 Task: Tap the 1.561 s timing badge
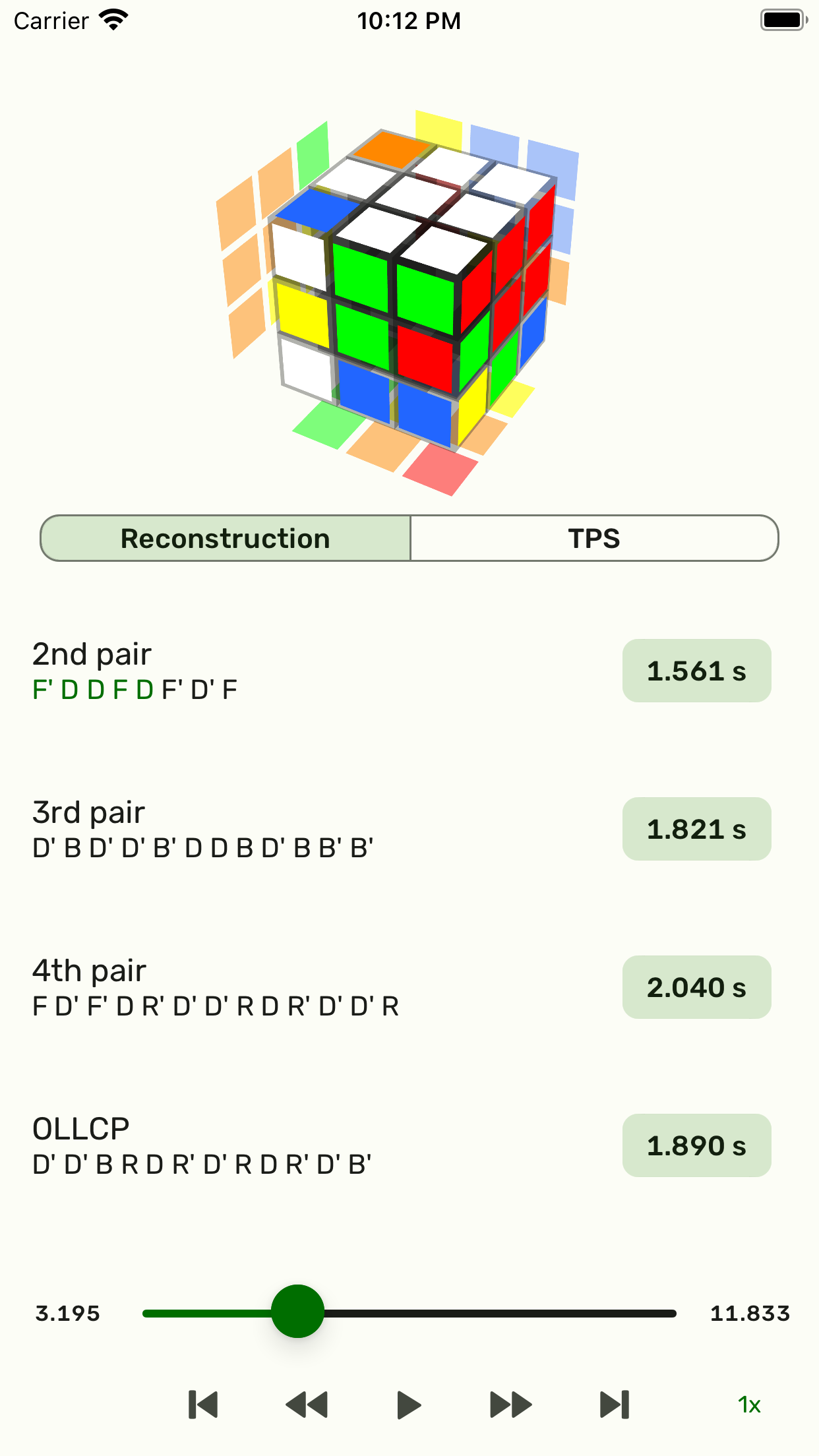pos(696,671)
